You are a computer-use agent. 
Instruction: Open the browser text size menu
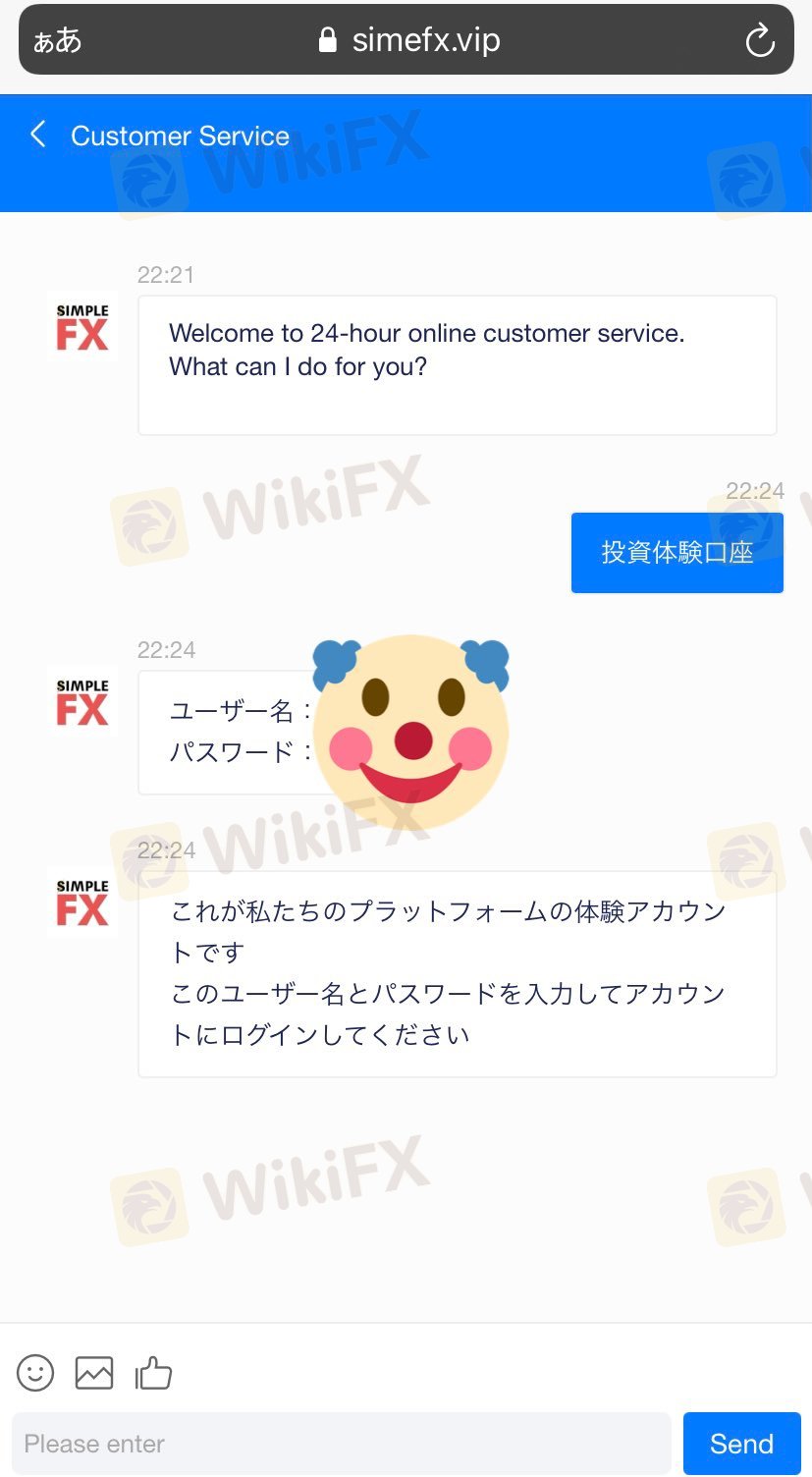[x=57, y=40]
